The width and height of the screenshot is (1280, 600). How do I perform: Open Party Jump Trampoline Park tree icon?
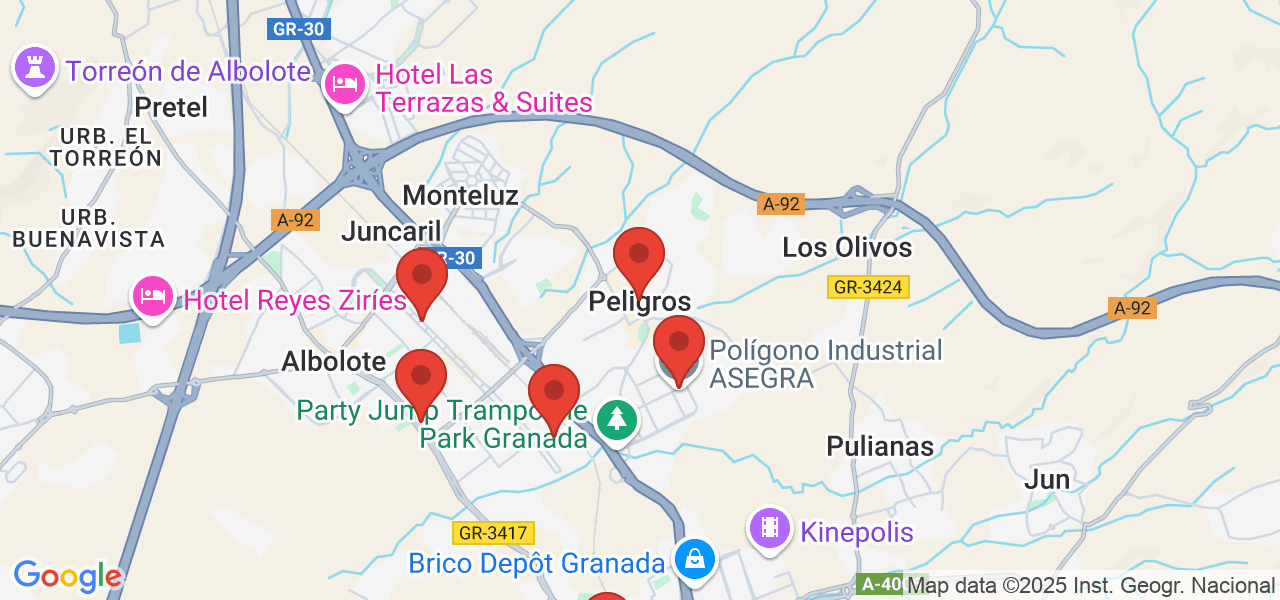pyautogui.click(x=617, y=419)
